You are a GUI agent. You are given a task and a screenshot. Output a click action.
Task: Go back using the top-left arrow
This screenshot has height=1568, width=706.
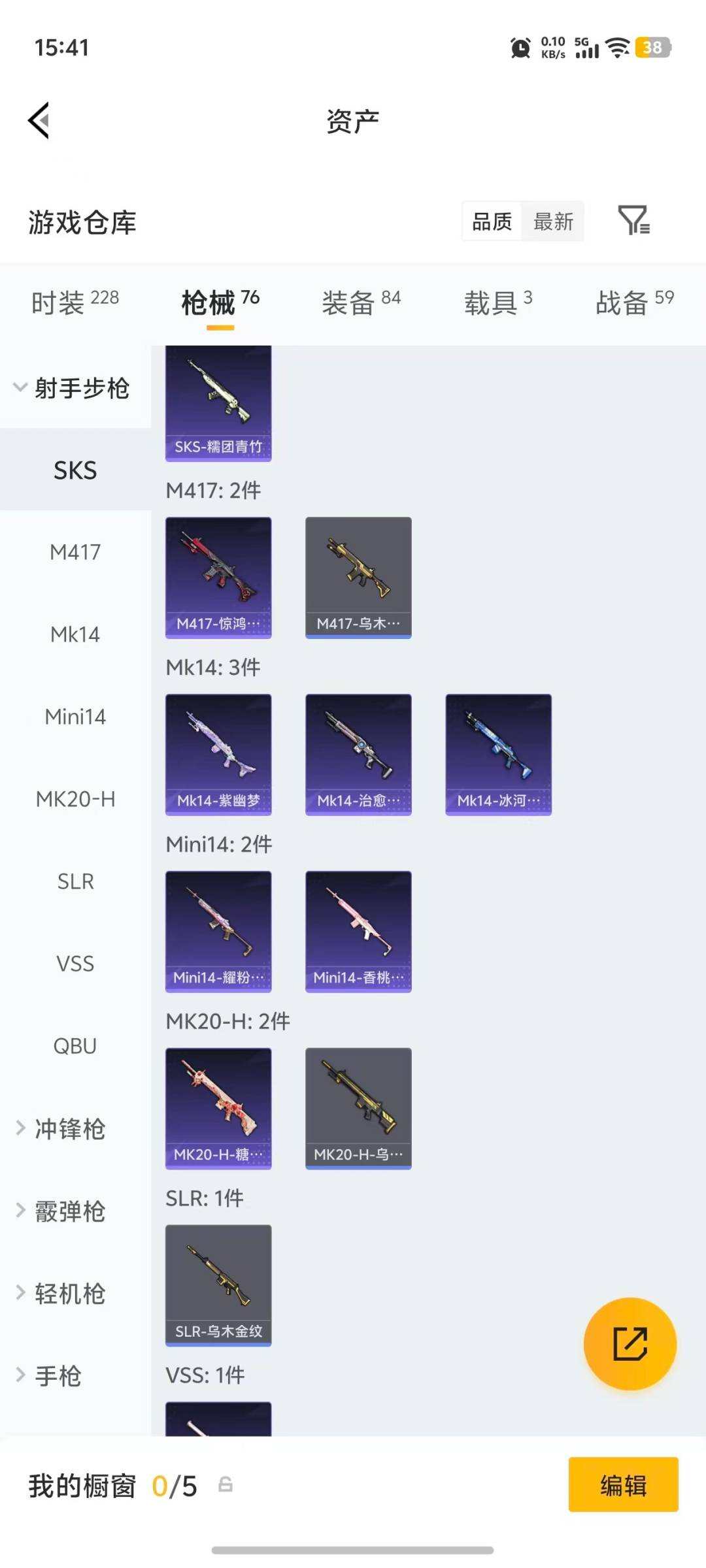39,121
